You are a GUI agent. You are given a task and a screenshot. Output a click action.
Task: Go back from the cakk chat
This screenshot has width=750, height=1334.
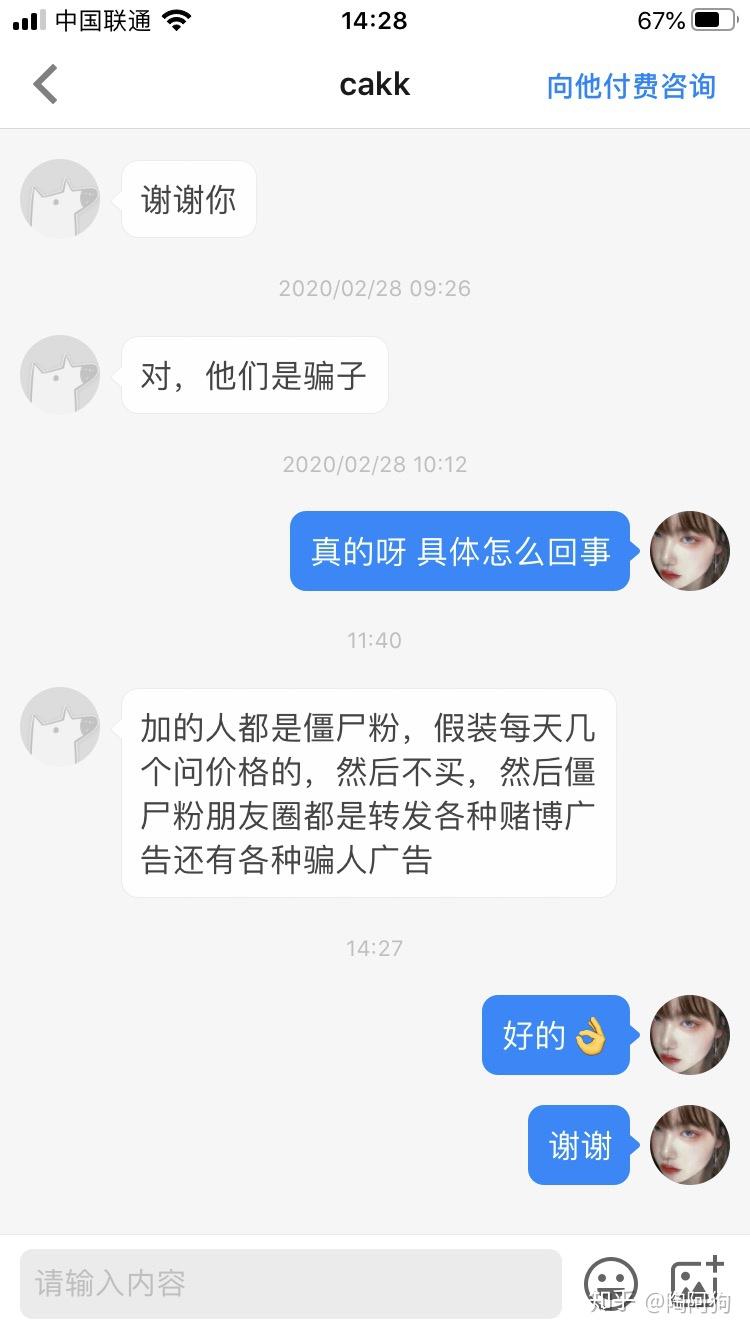click(x=45, y=85)
